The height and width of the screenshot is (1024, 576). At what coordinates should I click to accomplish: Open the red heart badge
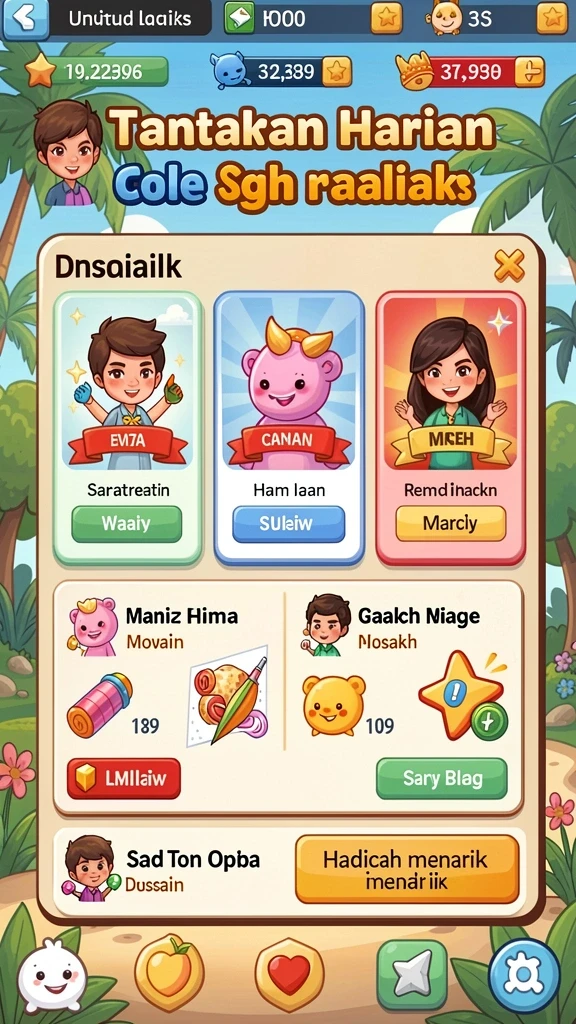click(289, 976)
